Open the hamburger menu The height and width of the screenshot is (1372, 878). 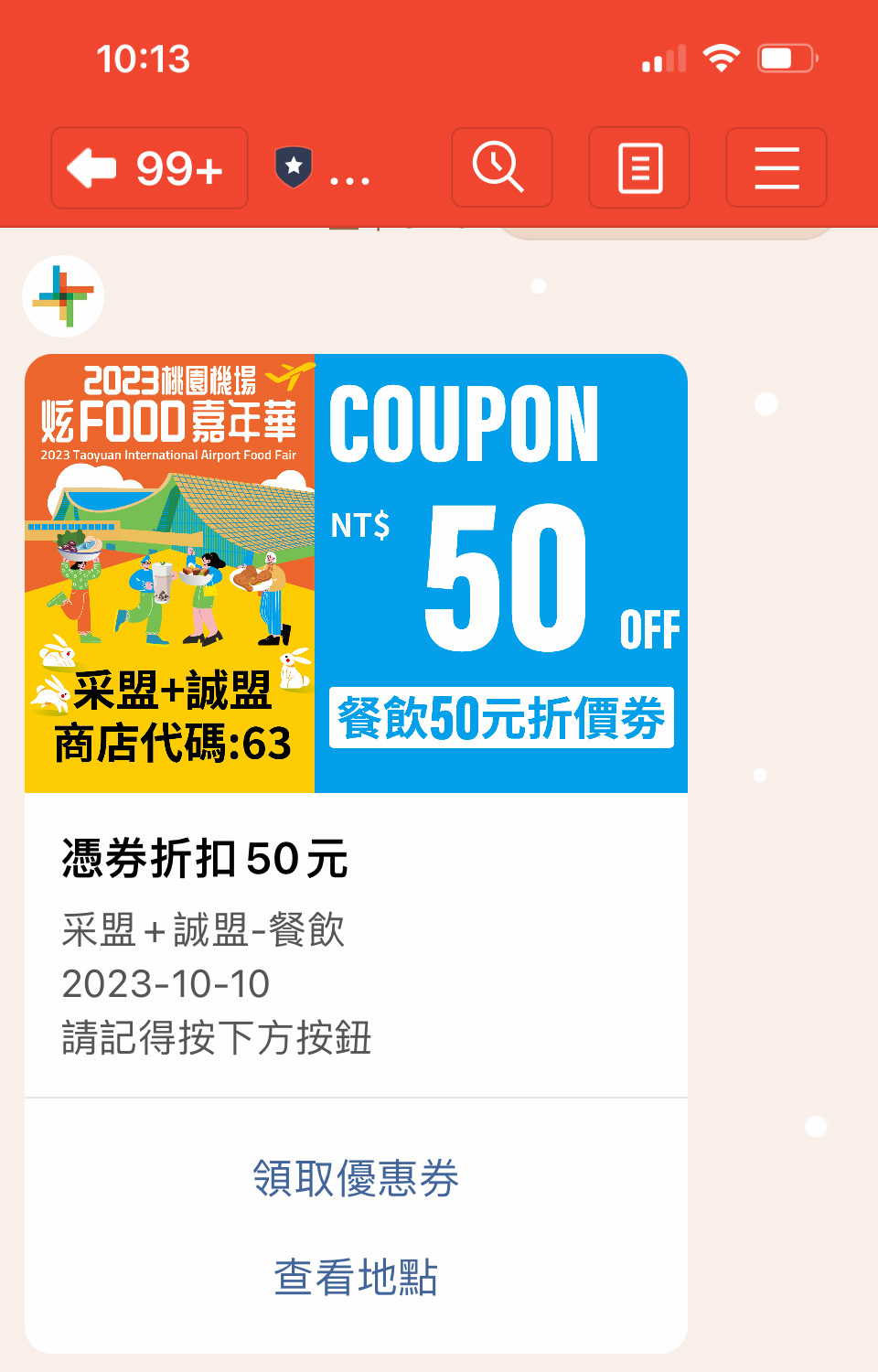(x=776, y=168)
